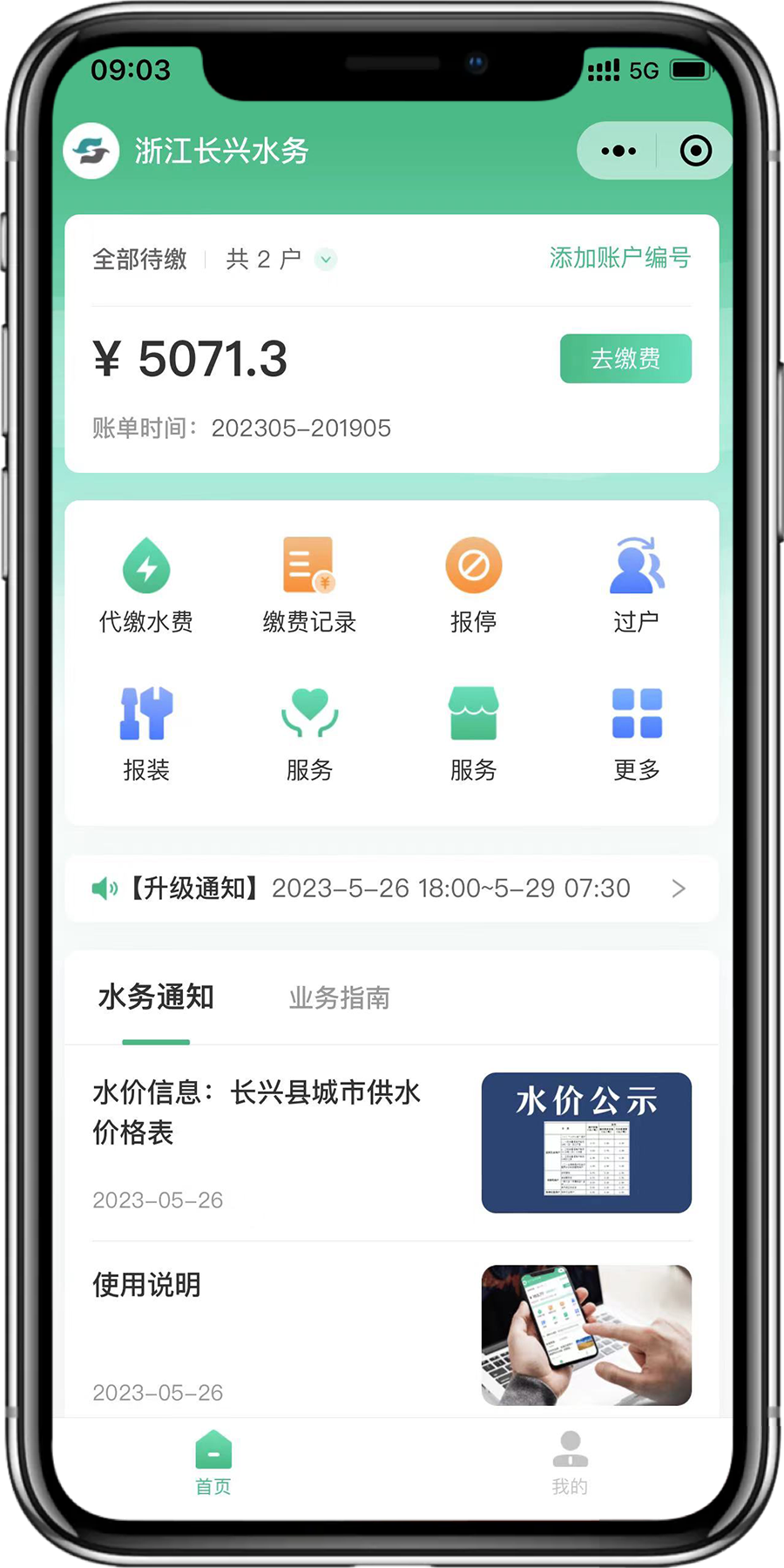The image size is (784, 1568).
Task: Open 报装 installation request
Action: [146, 733]
